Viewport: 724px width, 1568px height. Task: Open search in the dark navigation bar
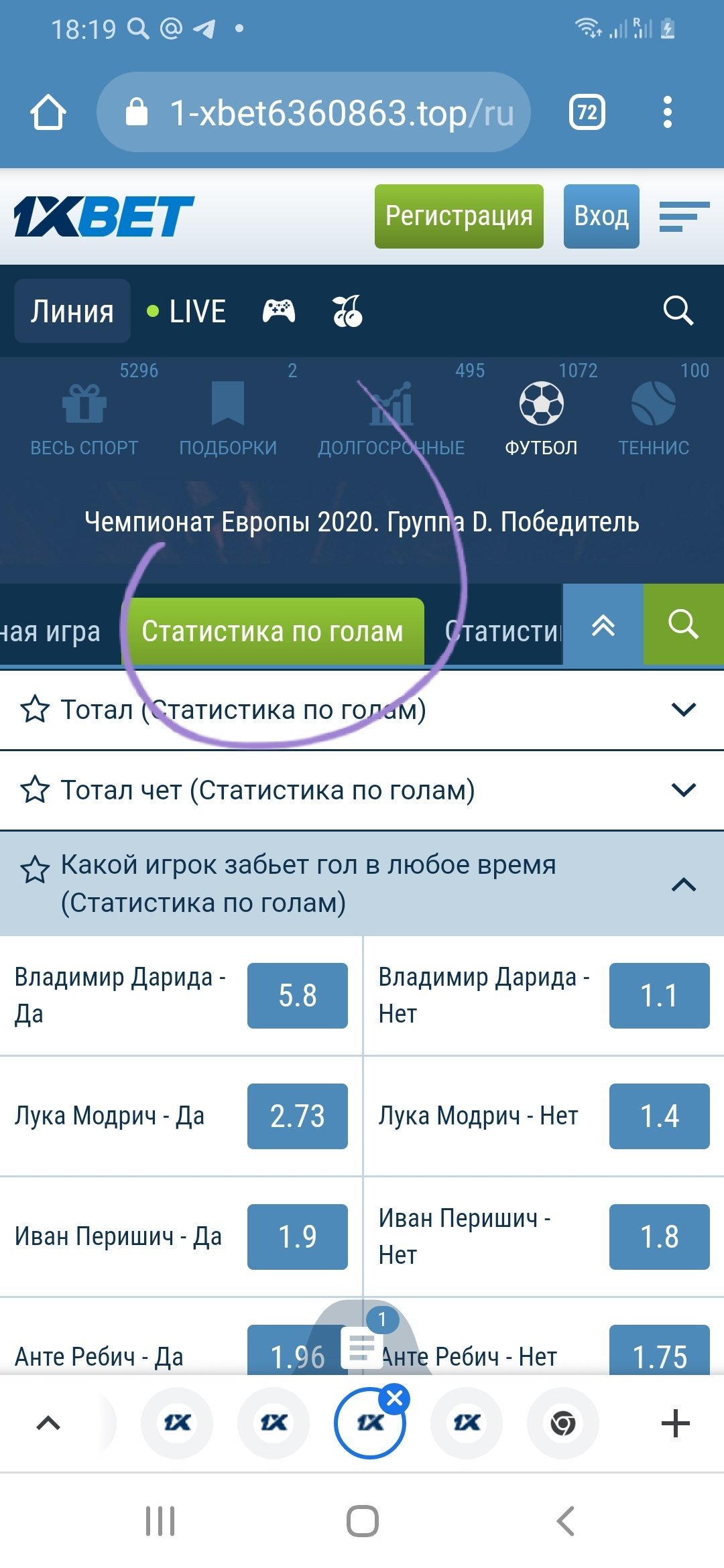click(x=678, y=311)
